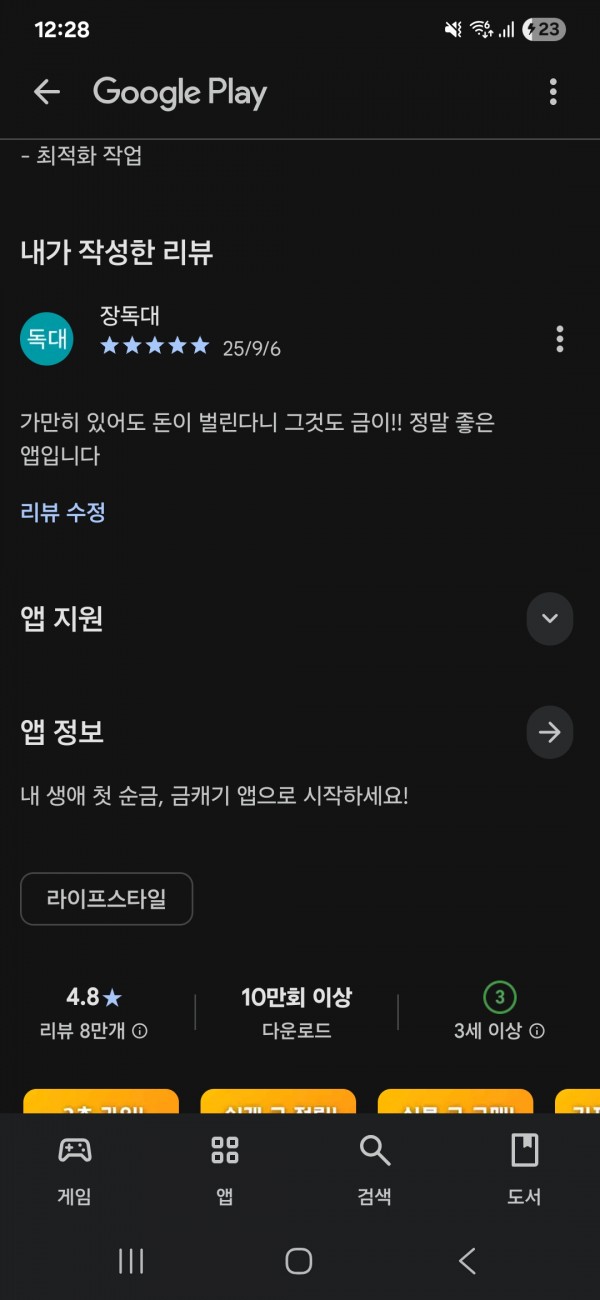Open the 검색 tab
The image size is (600, 1300).
tap(374, 1168)
